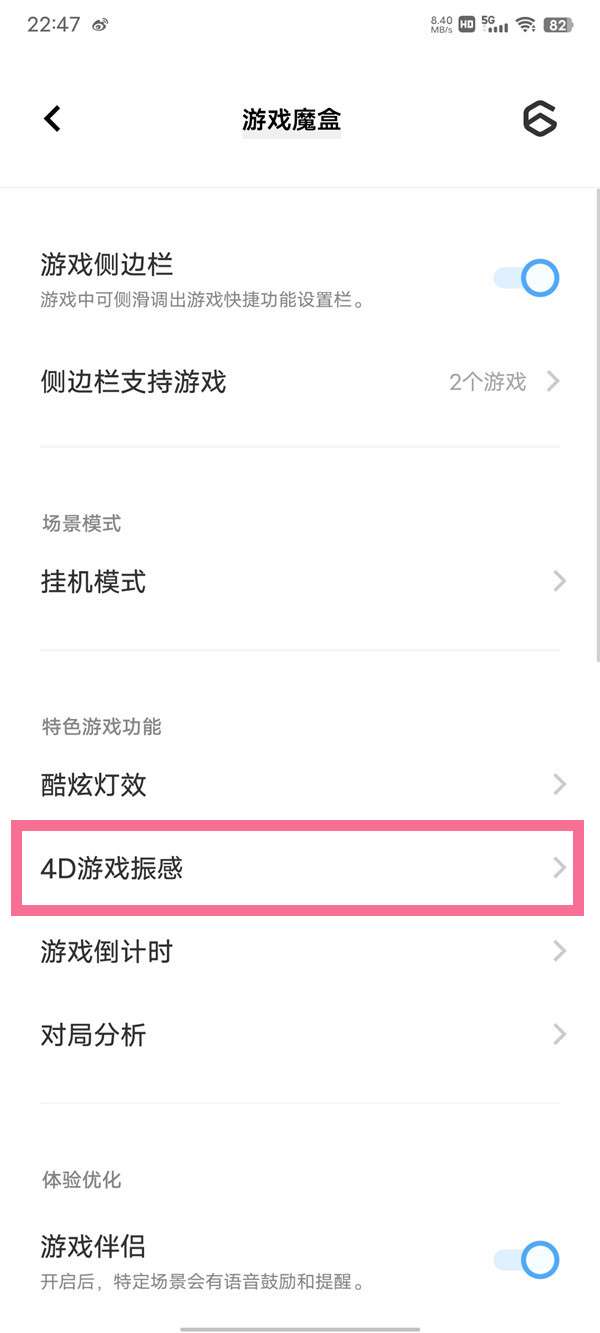The width and height of the screenshot is (600, 1333).
Task: Open 侧边栏支持游戏 settings
Action: pyautogui.click(x=300, y=381)
